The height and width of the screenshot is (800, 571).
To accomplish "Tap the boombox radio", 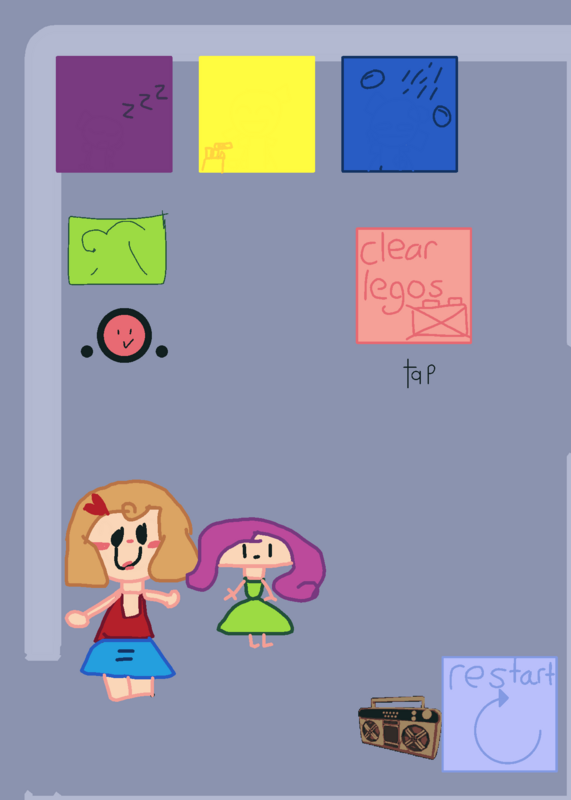I will (x=400, y=727).
